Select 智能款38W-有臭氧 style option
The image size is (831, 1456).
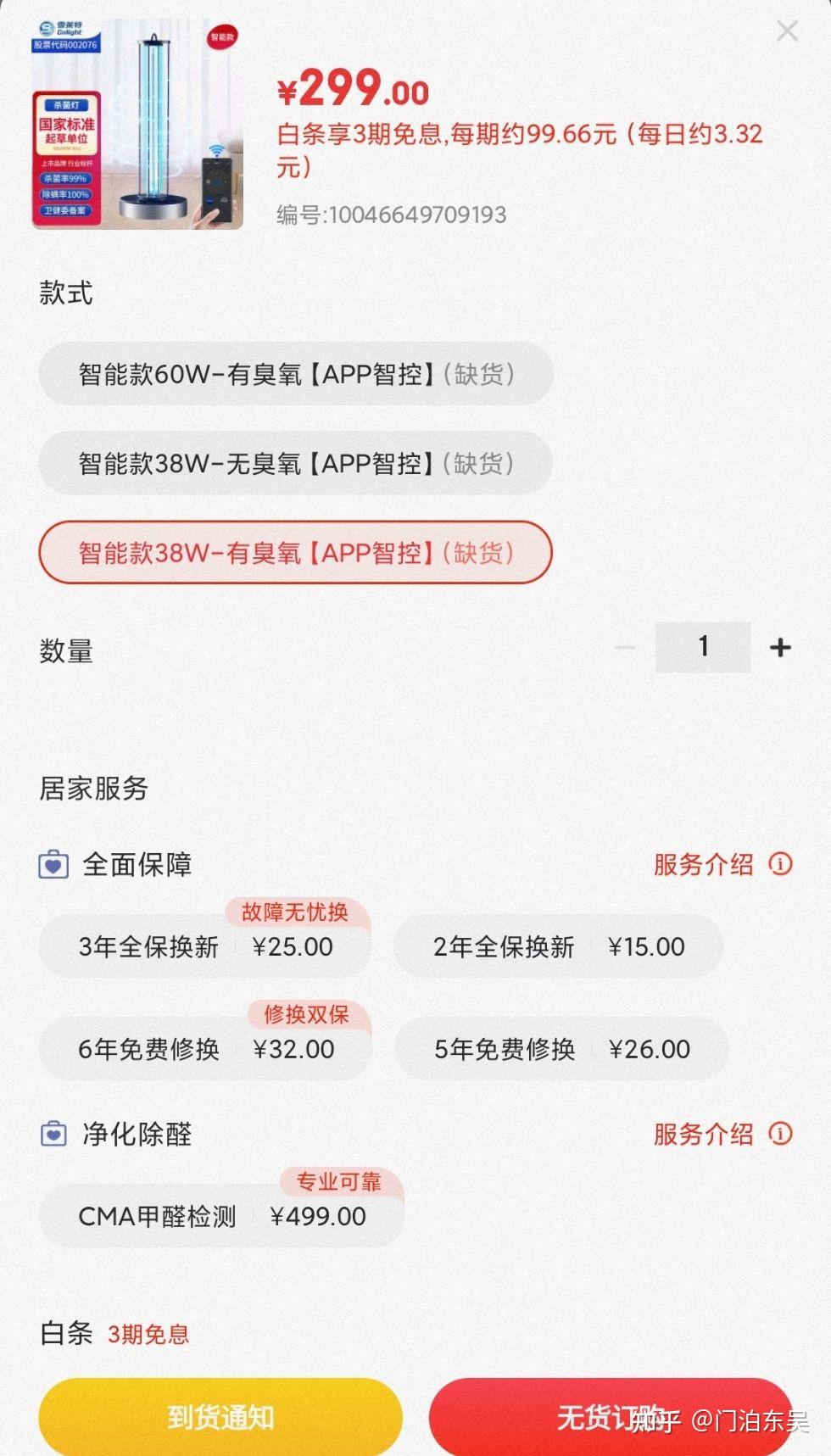coord(296,553)
